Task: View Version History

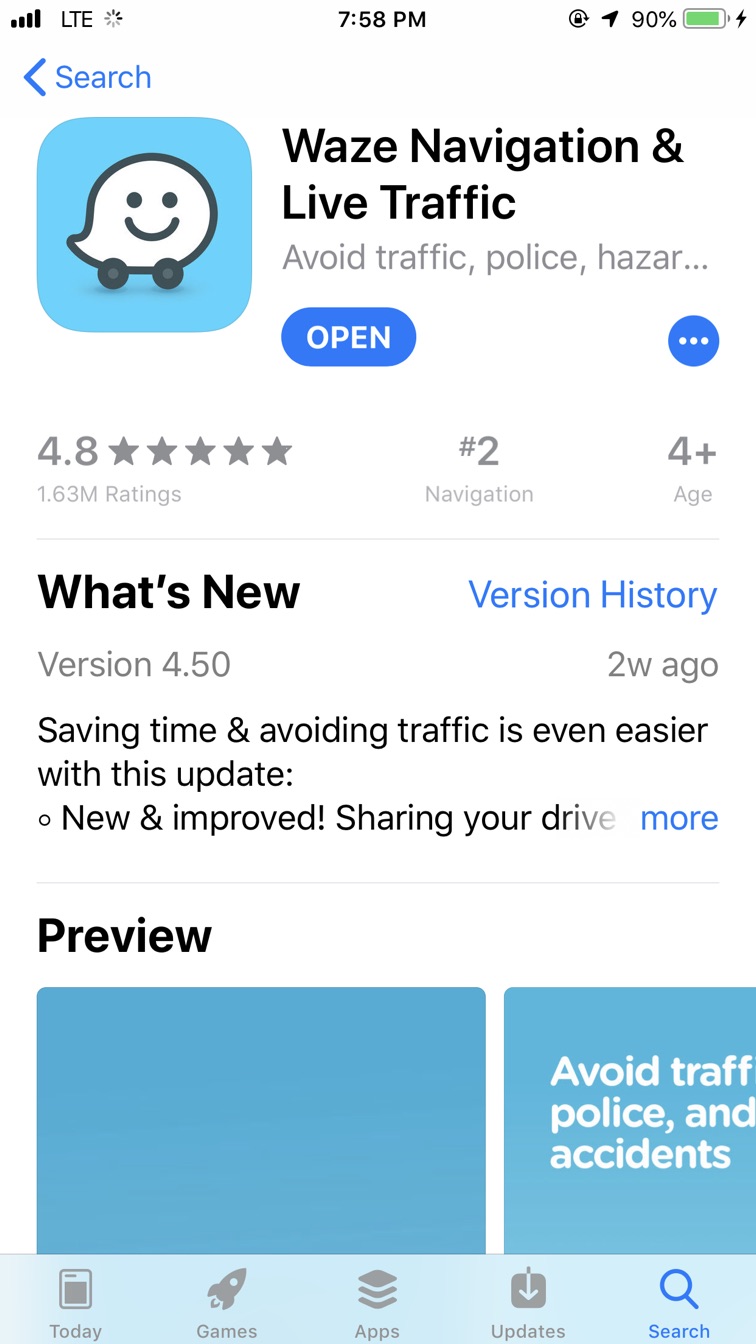Action: [593, 595]
